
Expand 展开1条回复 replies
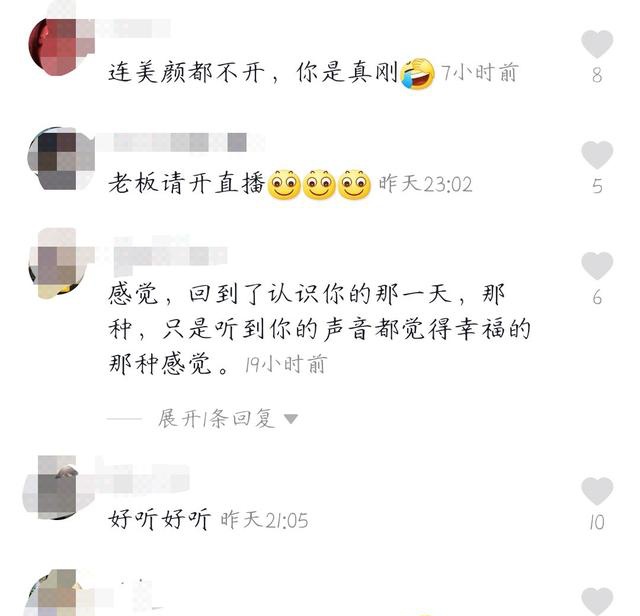coord(227,419)
